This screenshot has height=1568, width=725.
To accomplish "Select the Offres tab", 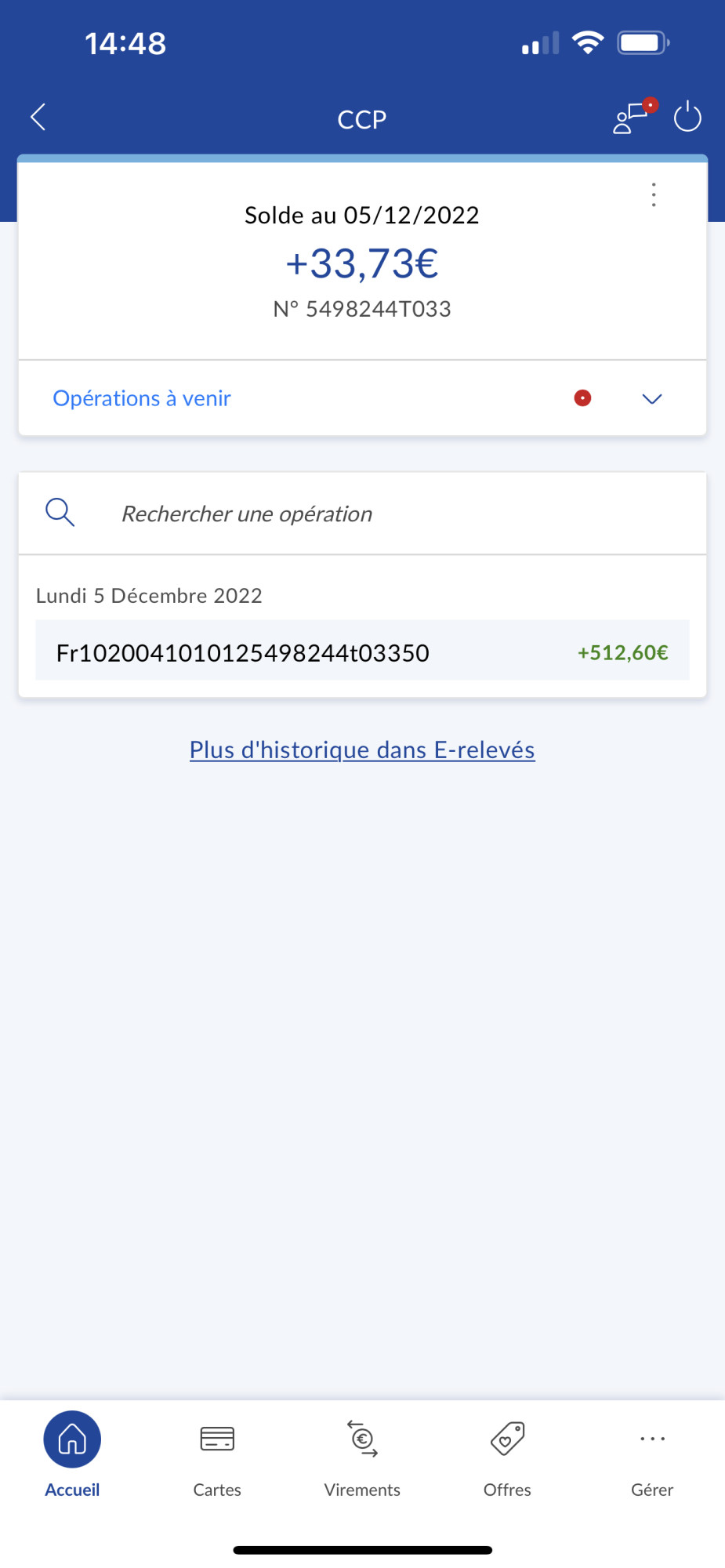I will pos(507,1454).
